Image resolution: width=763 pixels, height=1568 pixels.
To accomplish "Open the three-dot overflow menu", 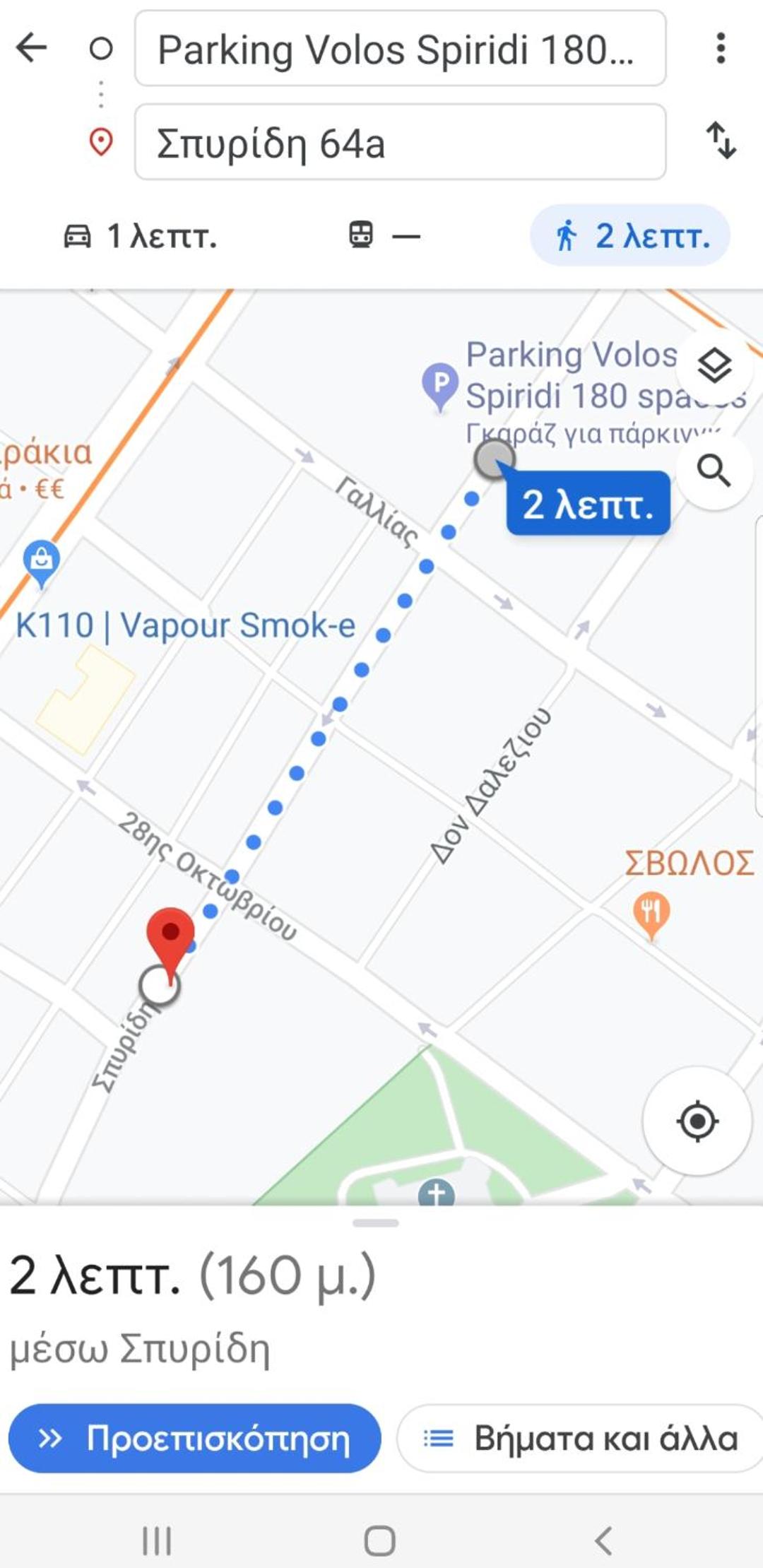I will (721, 49).
